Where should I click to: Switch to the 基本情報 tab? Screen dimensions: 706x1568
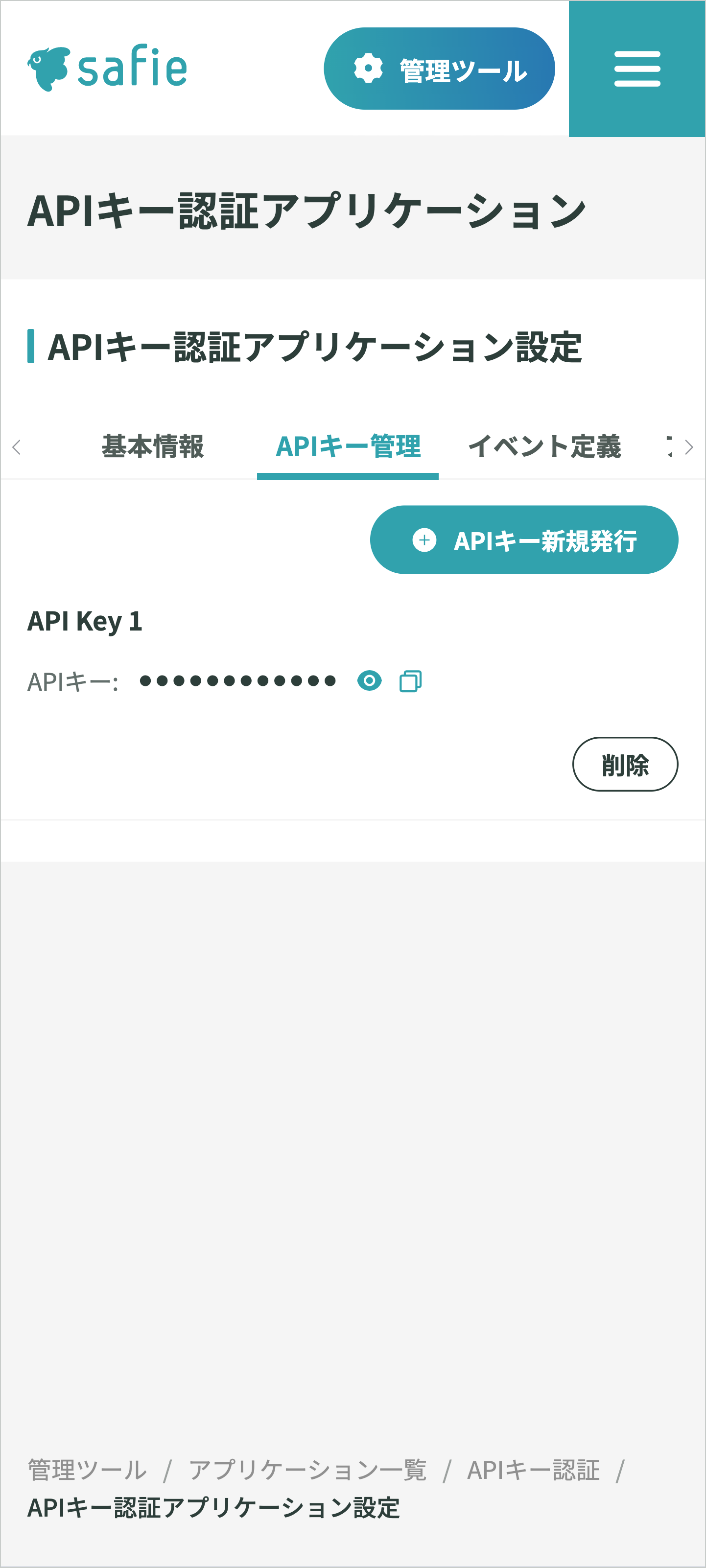click(152, 447)
